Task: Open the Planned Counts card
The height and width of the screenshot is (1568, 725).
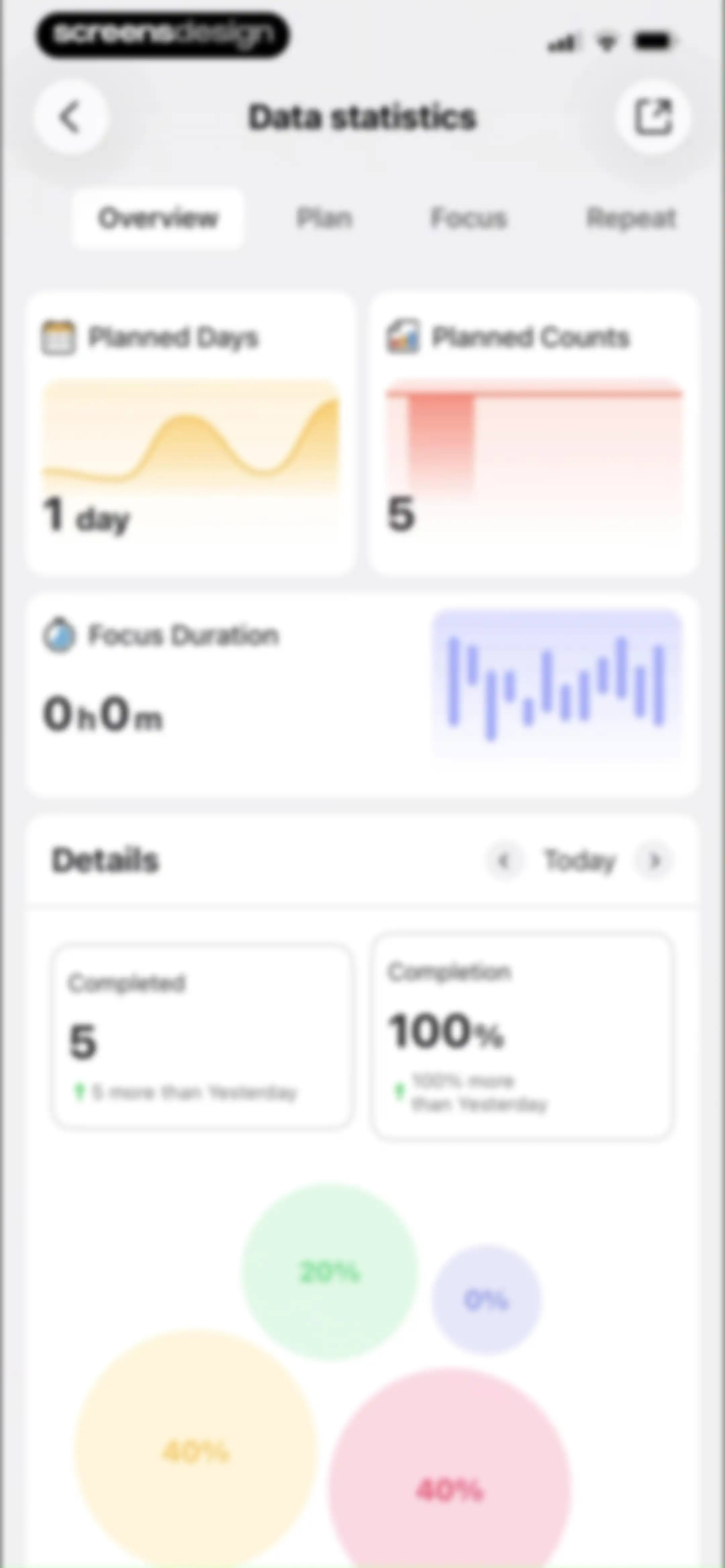Action: [x=534, y=434]
